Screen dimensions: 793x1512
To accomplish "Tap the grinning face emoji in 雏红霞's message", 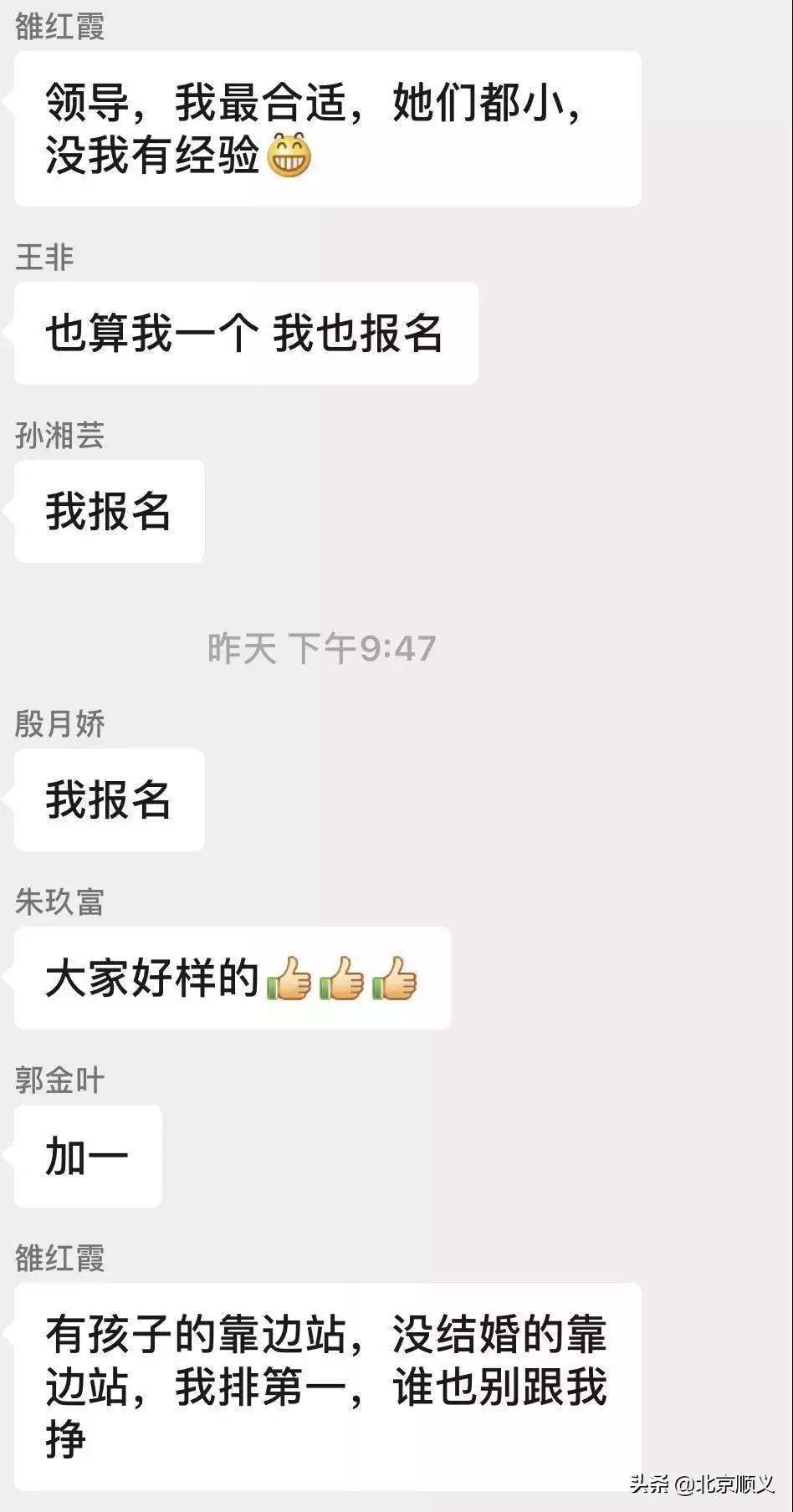I will coord(289,157).
